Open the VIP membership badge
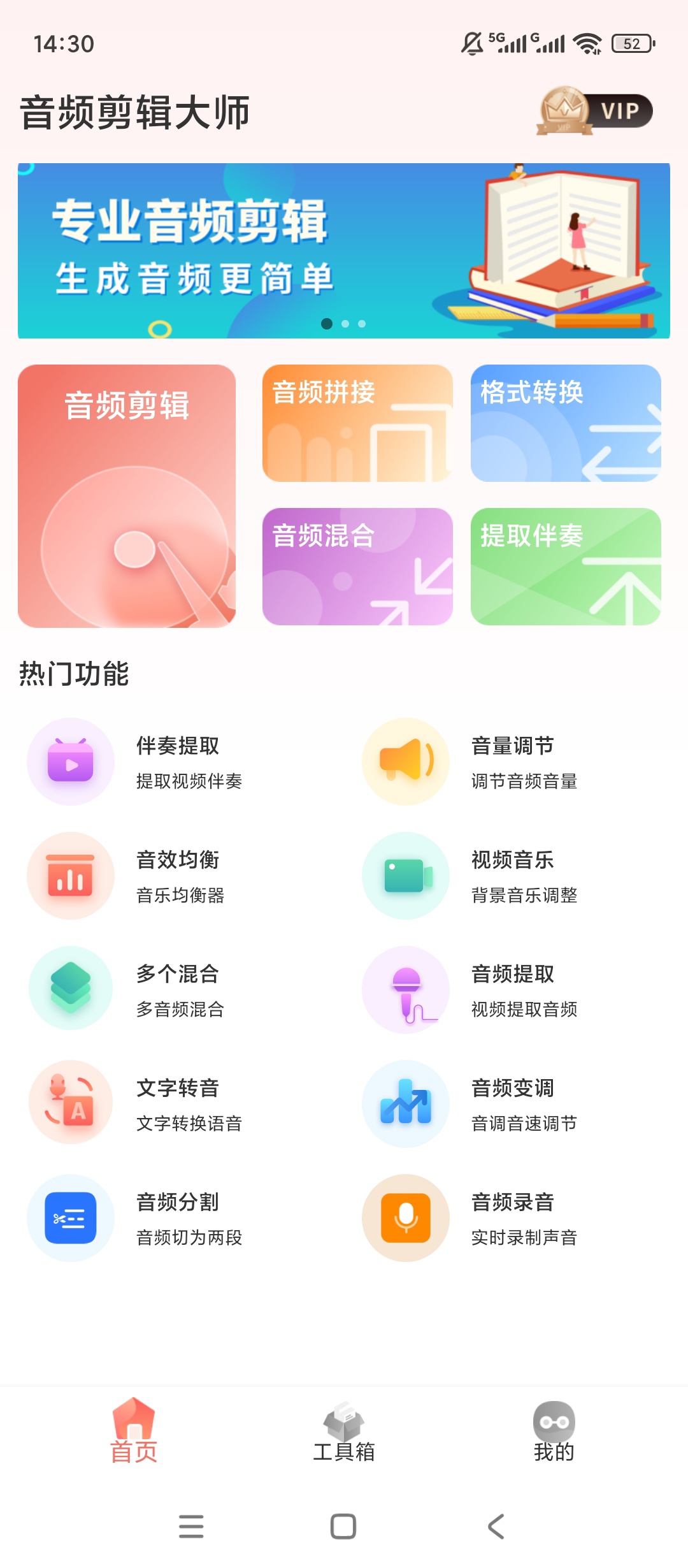Screen dimensions: 688x1568 click(x=594, y=111)
